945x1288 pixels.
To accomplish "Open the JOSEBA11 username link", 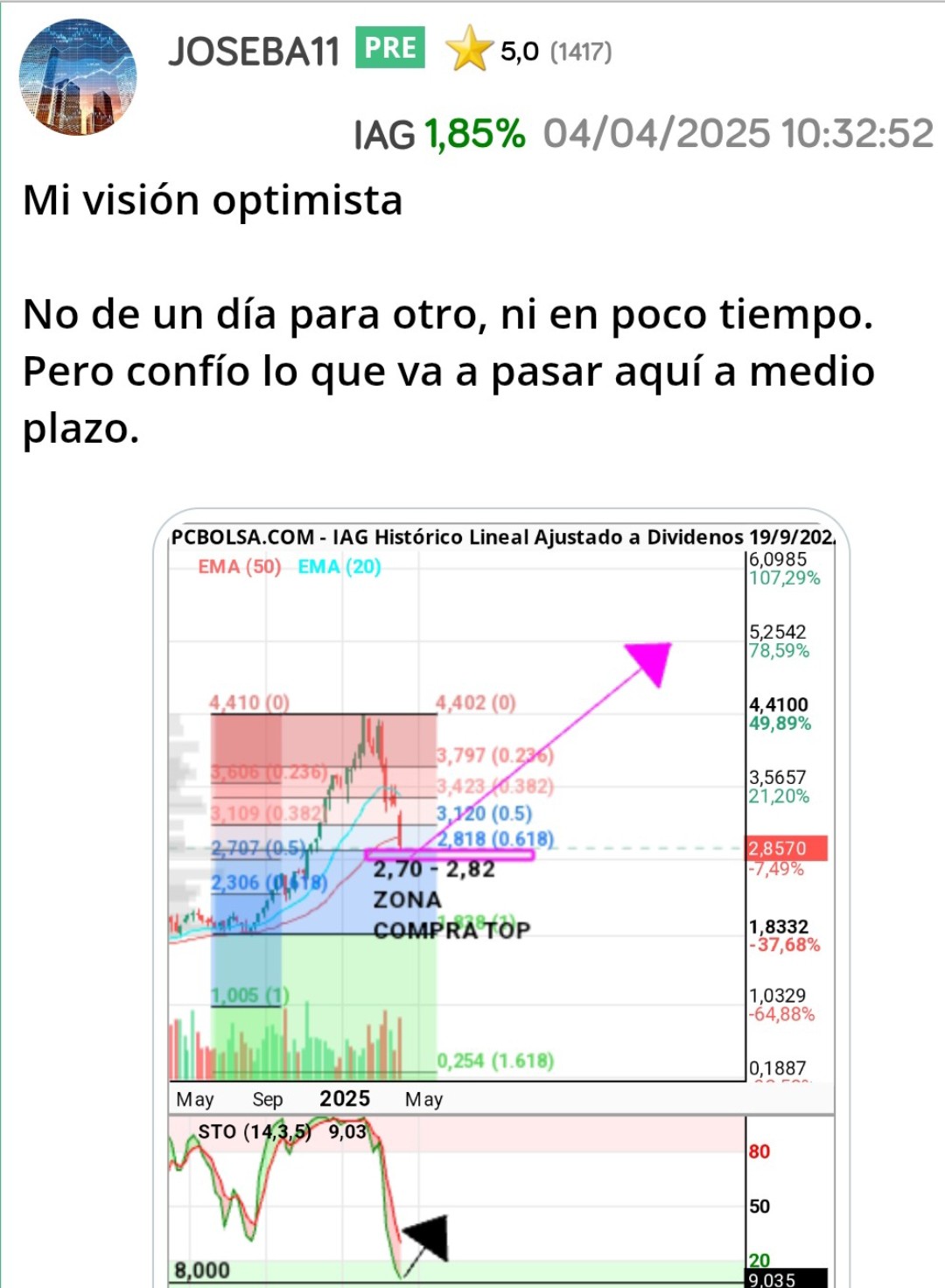I will [x=254, y=52].
